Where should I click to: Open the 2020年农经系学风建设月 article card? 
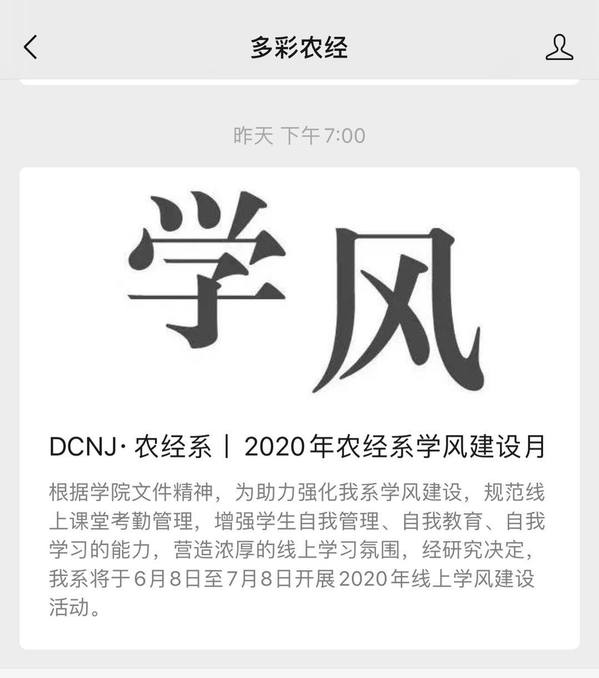click(x=299, y=408)
